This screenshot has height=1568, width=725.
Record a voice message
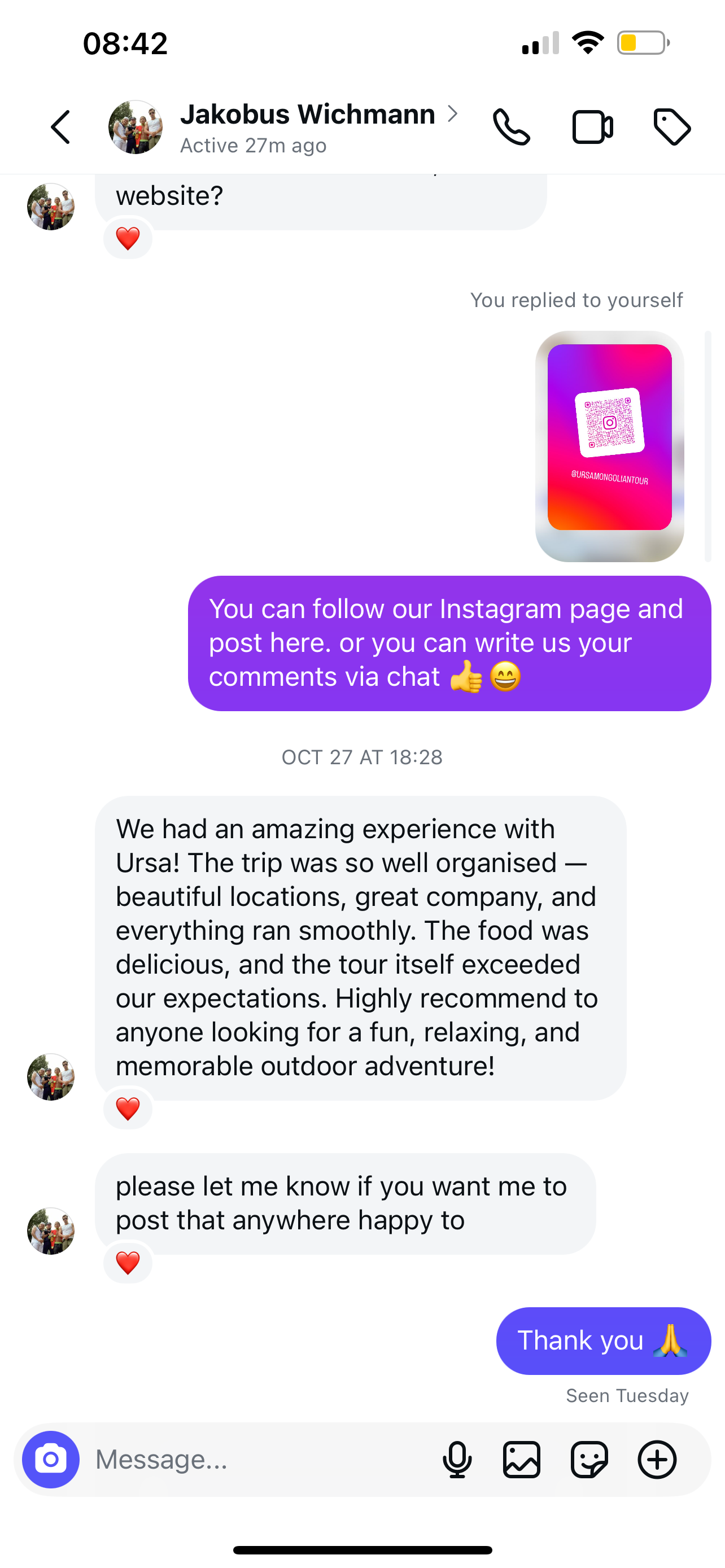pyautogui.click(x=457, y=1459)
